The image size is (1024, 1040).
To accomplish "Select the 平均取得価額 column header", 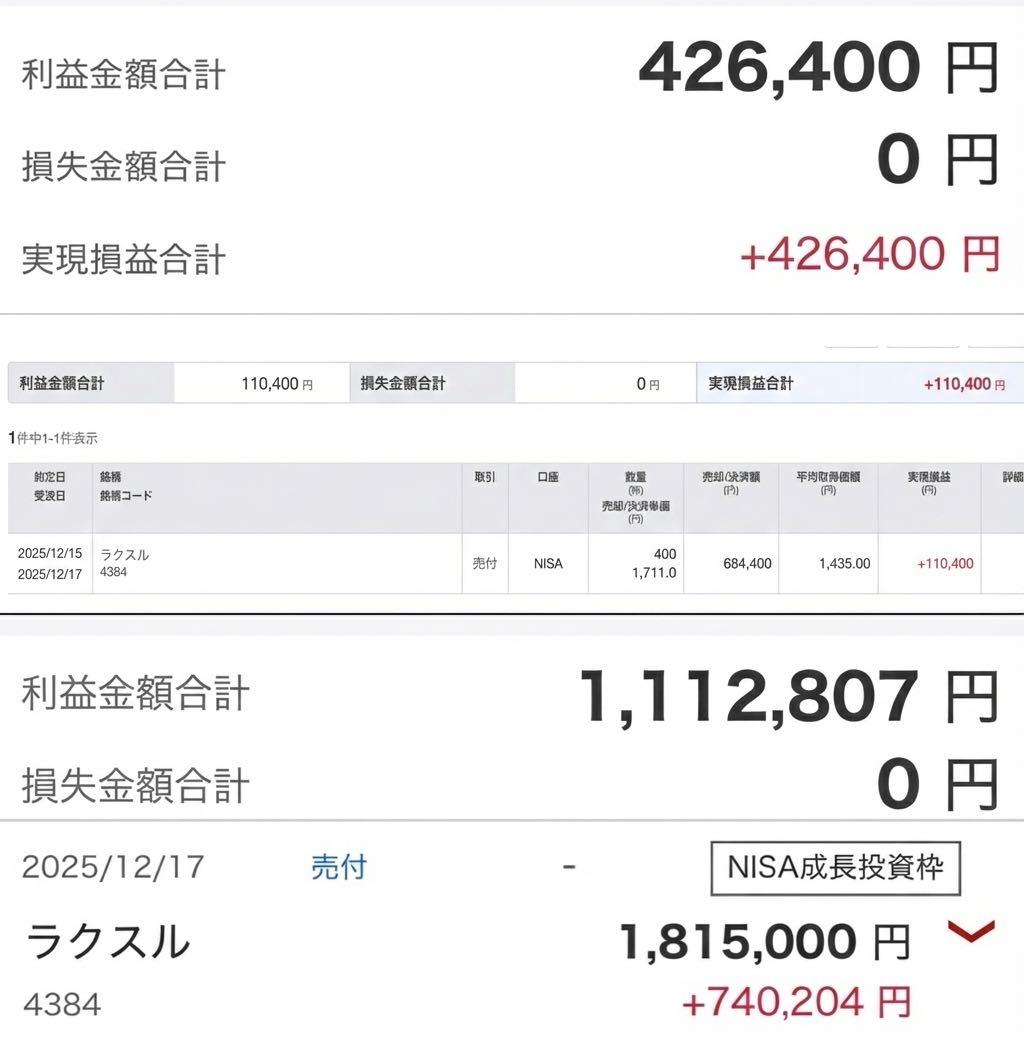I will tap(828, 477).
